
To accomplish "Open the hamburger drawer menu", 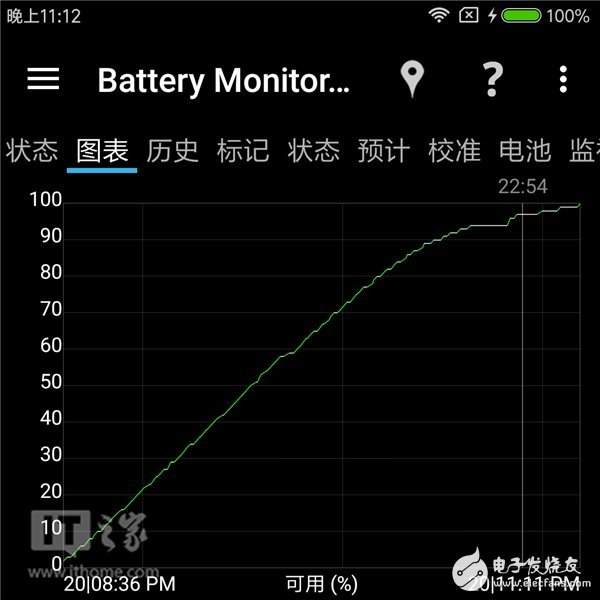I will [43, 80].
